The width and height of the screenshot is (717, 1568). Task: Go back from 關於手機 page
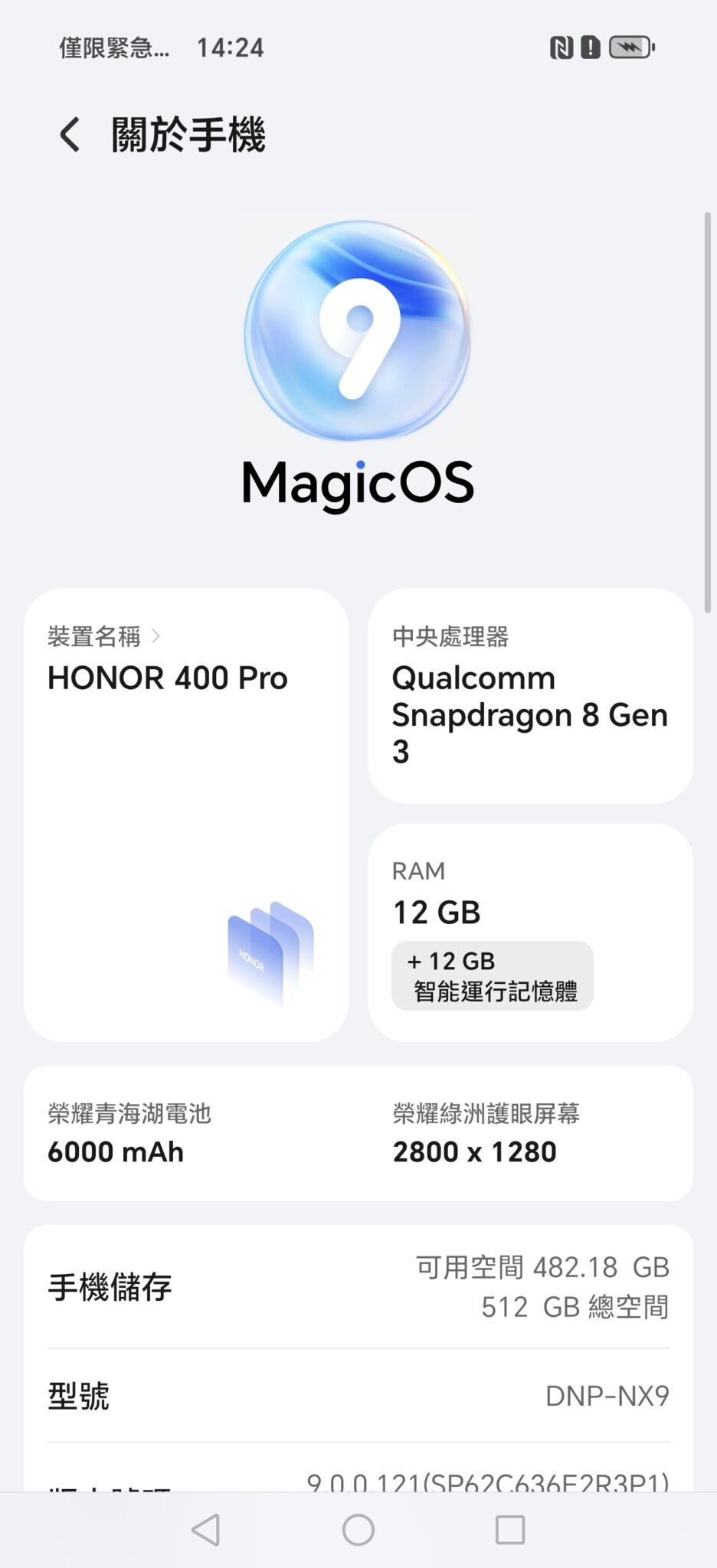(70, 135)
